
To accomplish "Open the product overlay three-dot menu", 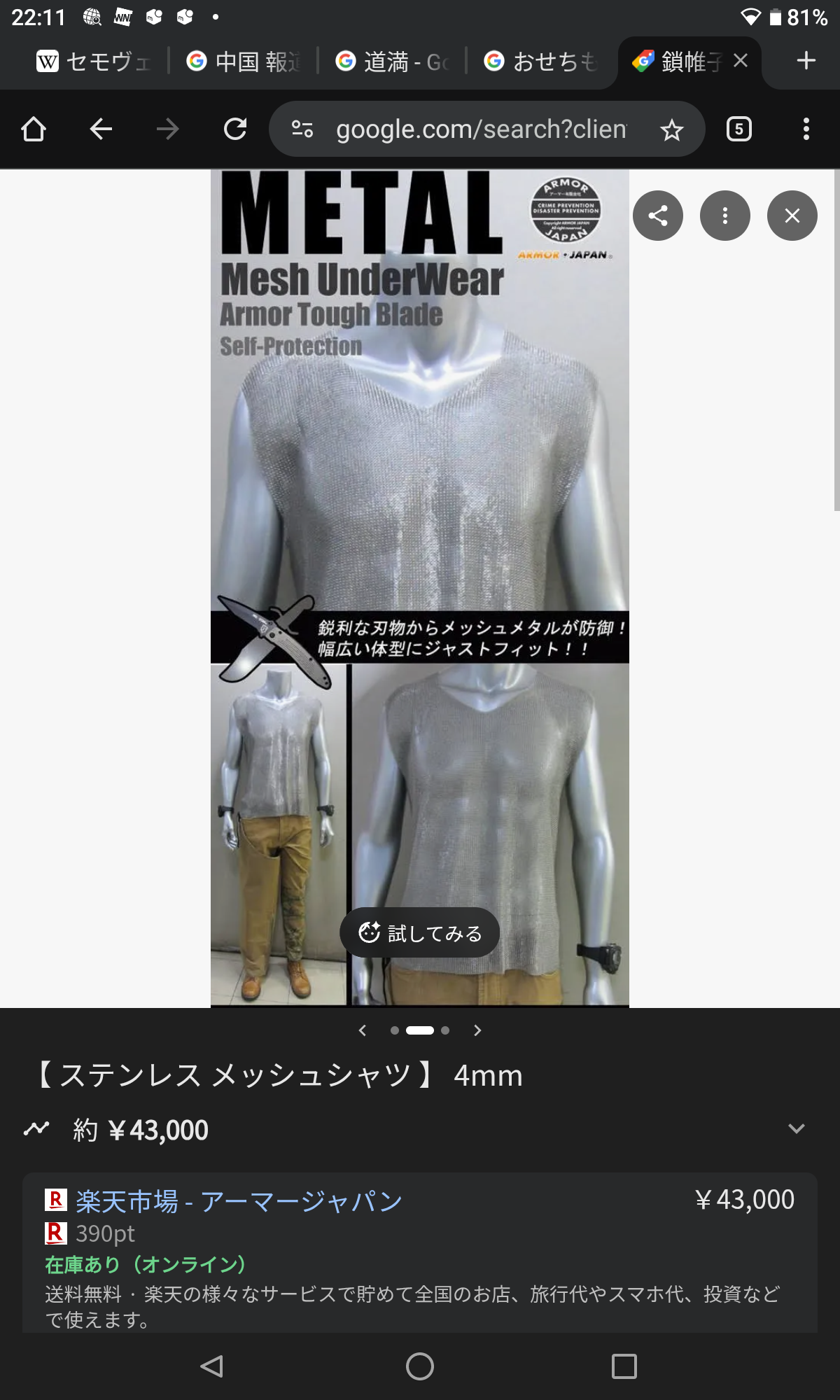I will click(x=724, y=216).
